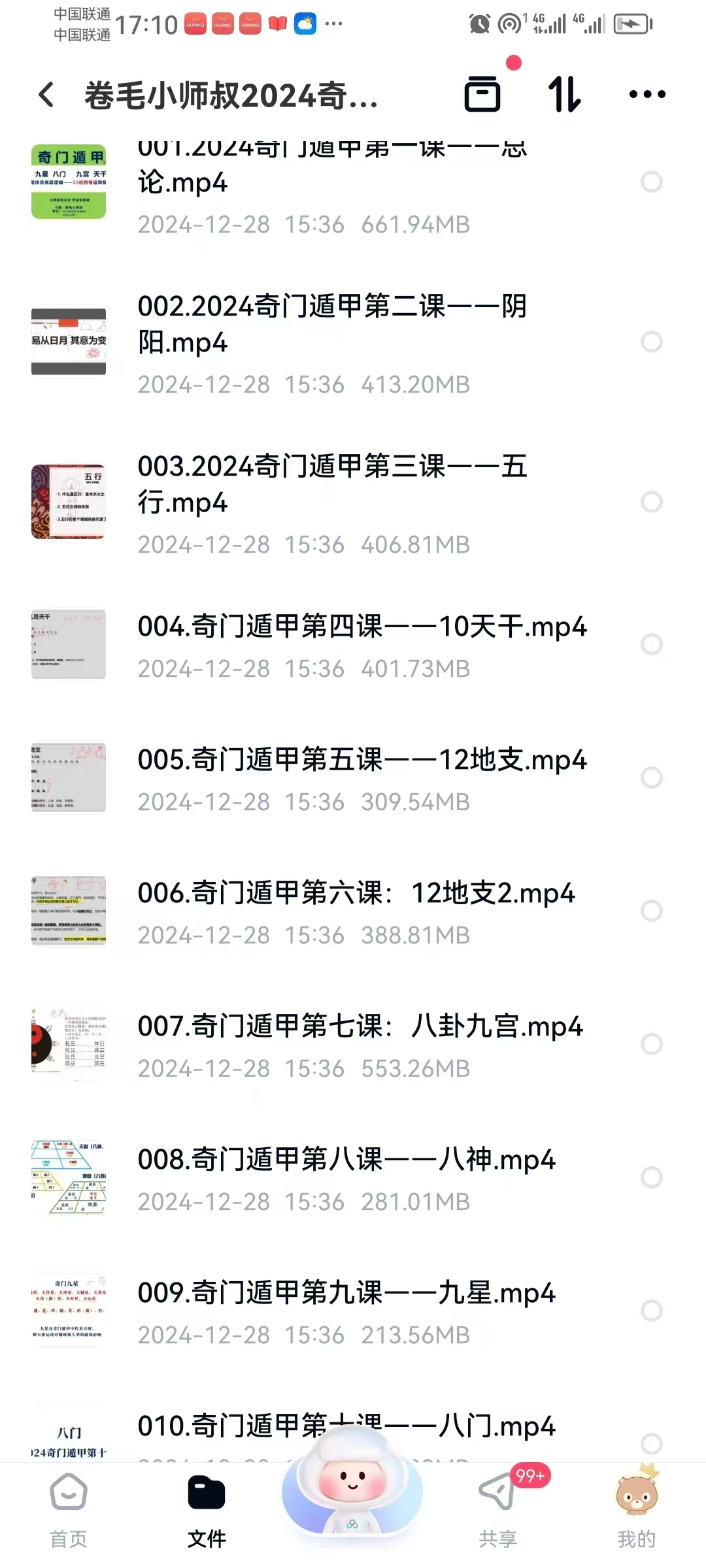Select checkbox for 001 第一课 总论.mp4
The height and width of the screenshot is (1568, 706).
click(651, 182)
